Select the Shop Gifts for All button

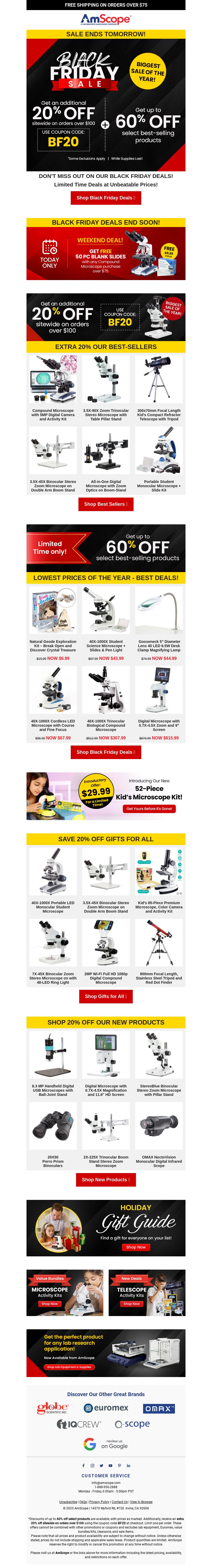tap(106, 996)
